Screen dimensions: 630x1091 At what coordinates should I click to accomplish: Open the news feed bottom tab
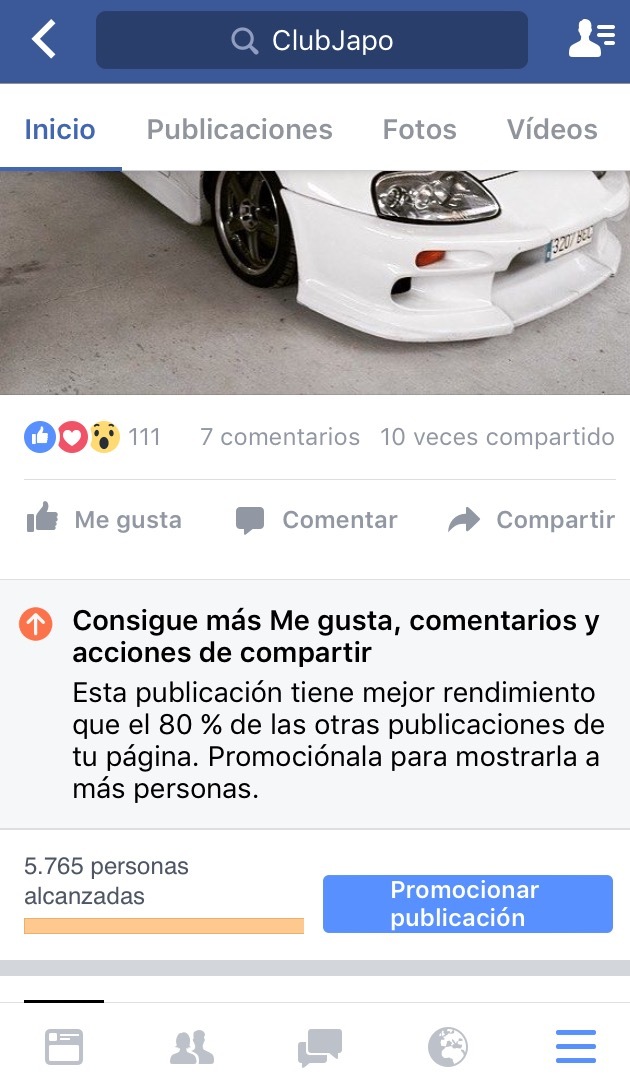tap(64, 1047)
